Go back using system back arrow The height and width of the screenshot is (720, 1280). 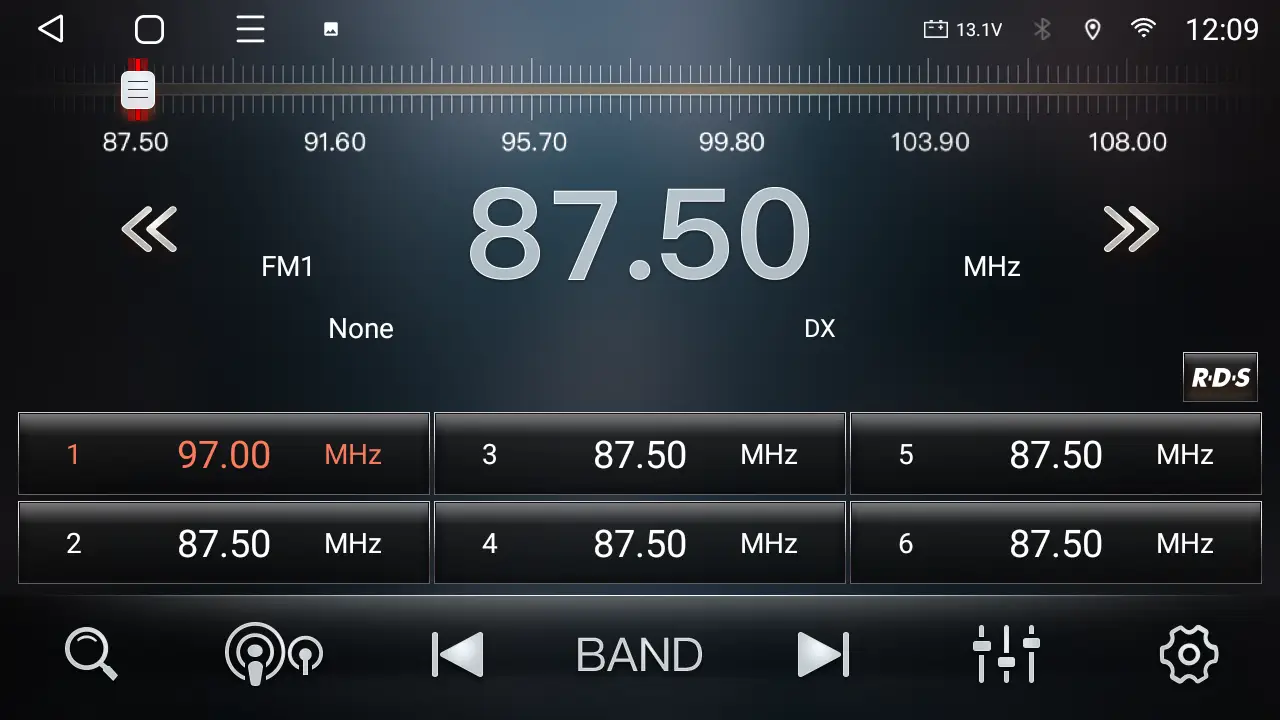pyautogui.click(x=51, y=29)
